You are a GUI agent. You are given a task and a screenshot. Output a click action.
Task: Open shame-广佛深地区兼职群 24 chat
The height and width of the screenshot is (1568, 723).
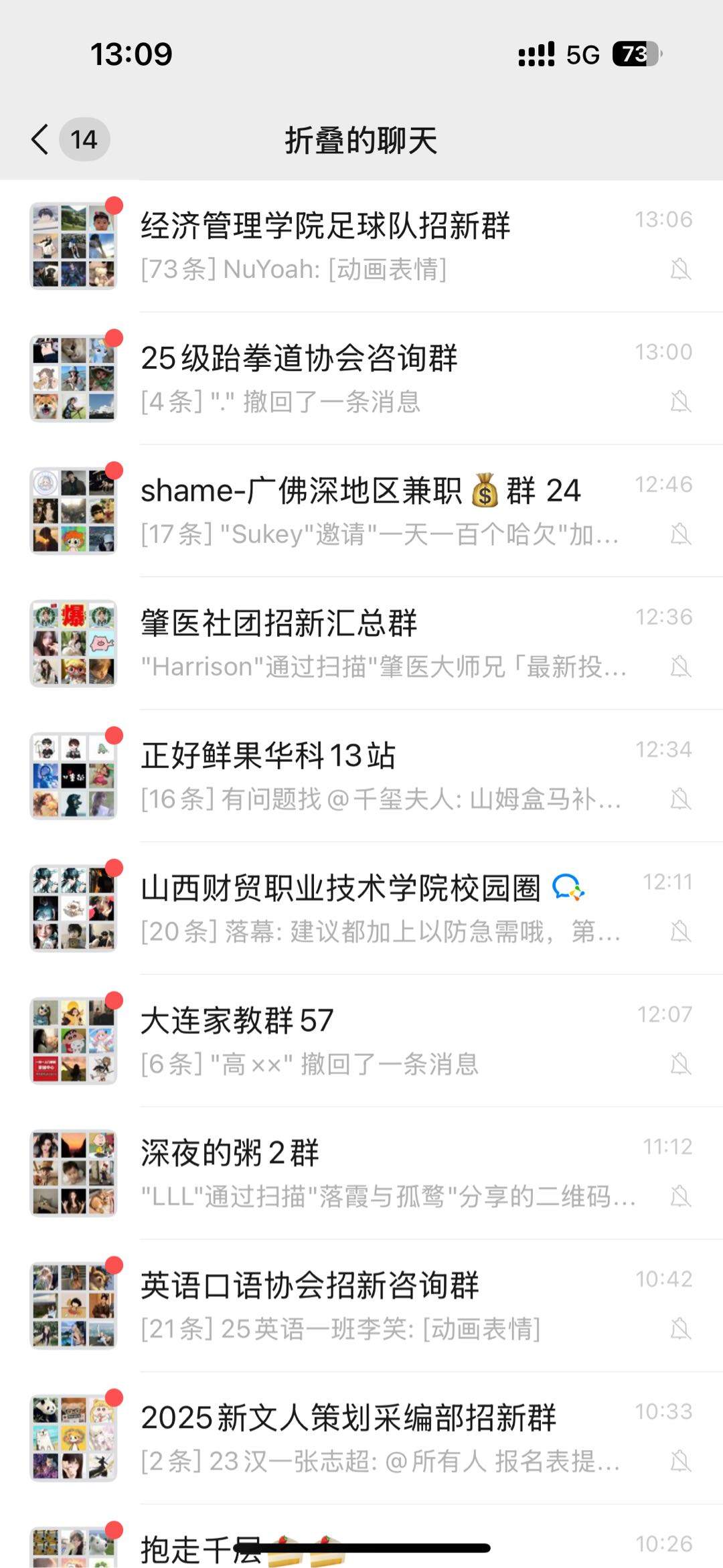[361, 511]
